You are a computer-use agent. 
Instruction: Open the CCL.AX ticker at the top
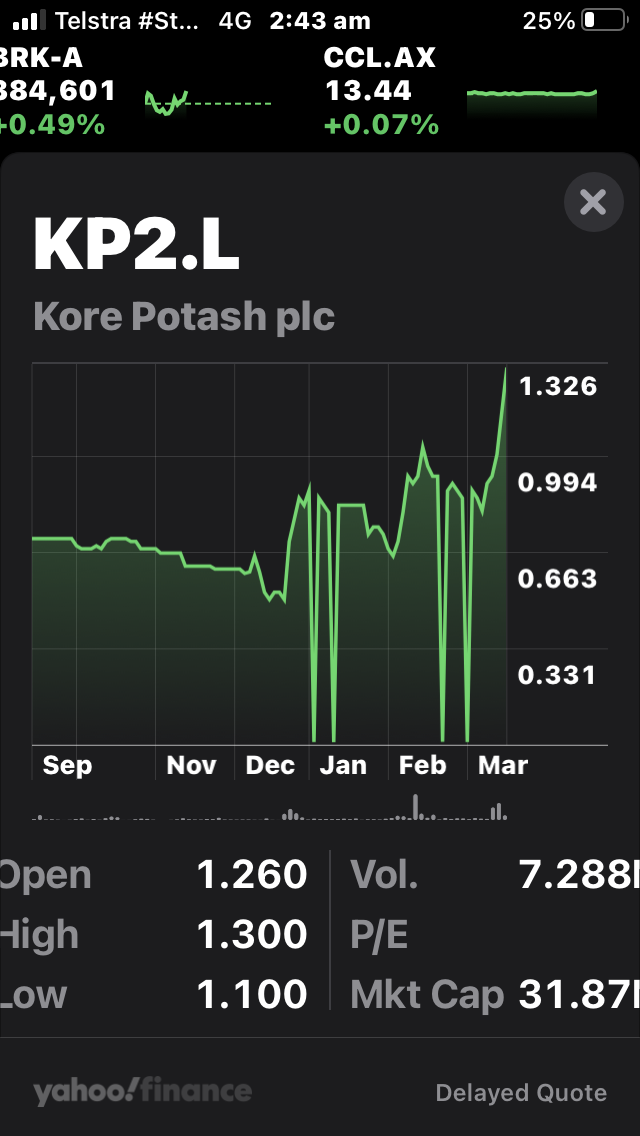[x=461, y=91]
